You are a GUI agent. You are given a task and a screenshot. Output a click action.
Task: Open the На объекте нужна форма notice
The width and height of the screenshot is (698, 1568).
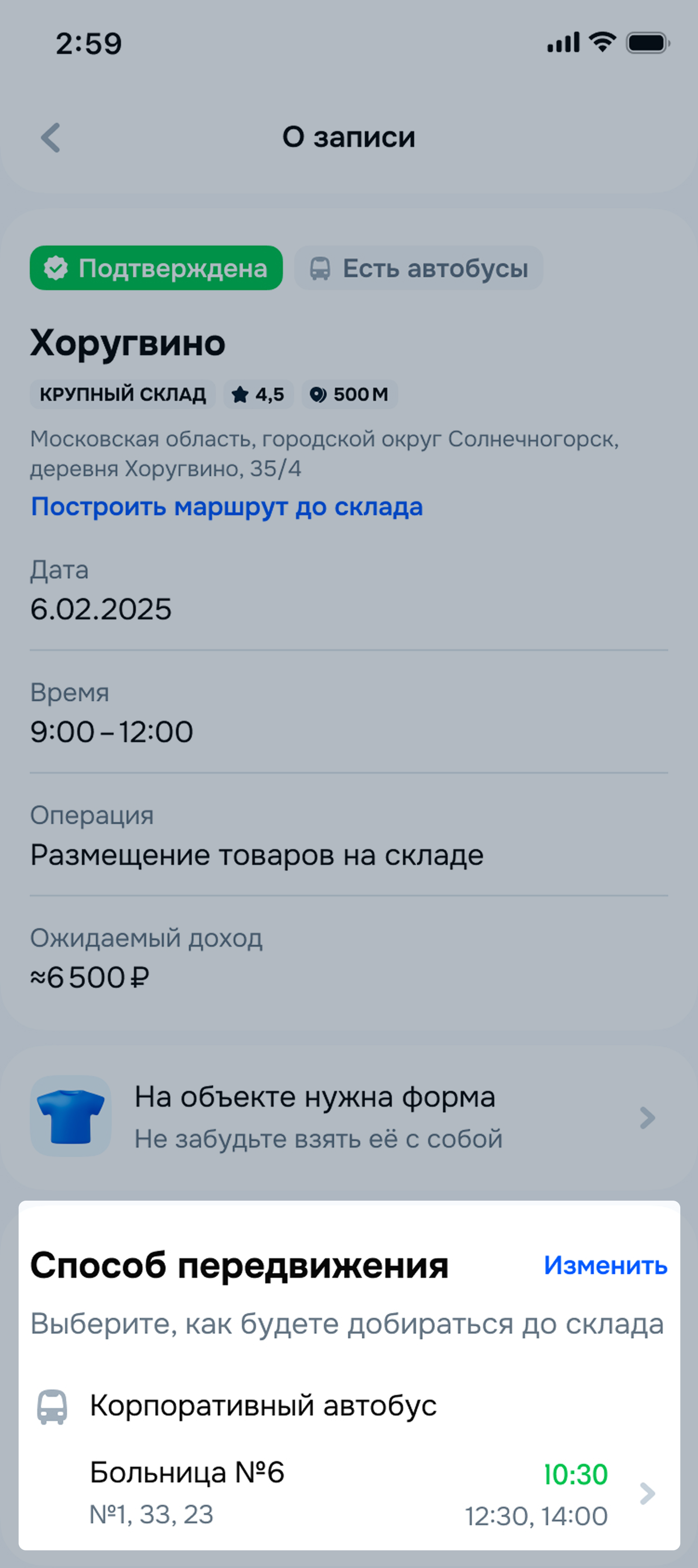(x=349, y=1117)
